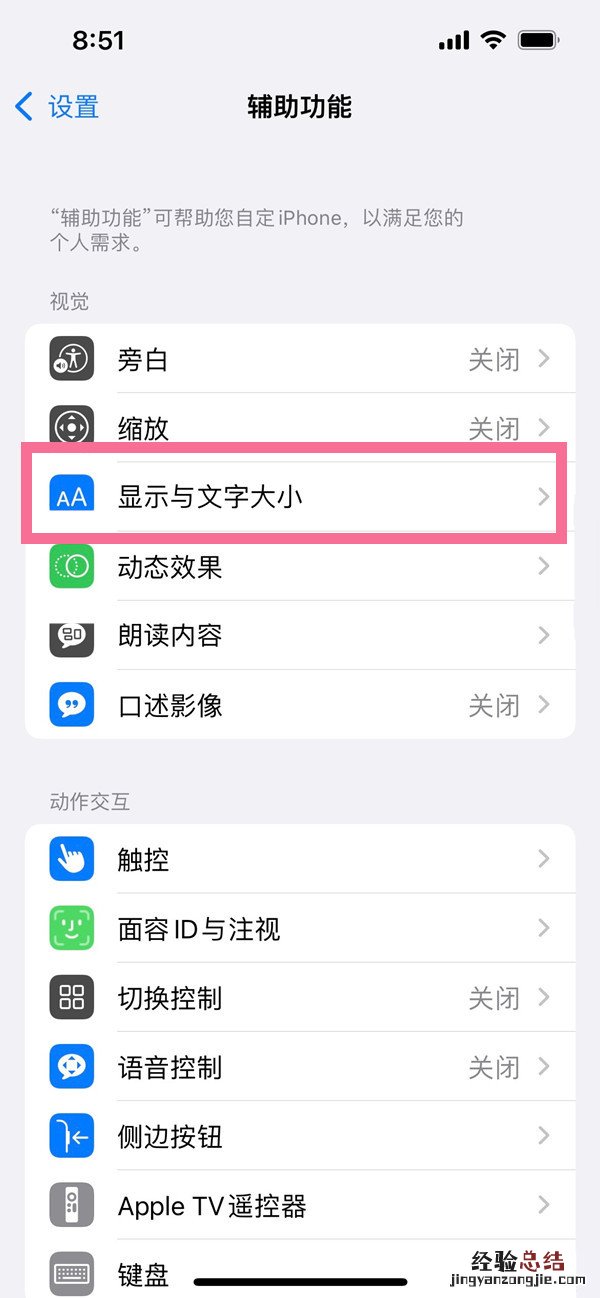This screenshot has height=1298, width=600.
Task: Open 显示与文字大小
Action: [x=300, y=496]
